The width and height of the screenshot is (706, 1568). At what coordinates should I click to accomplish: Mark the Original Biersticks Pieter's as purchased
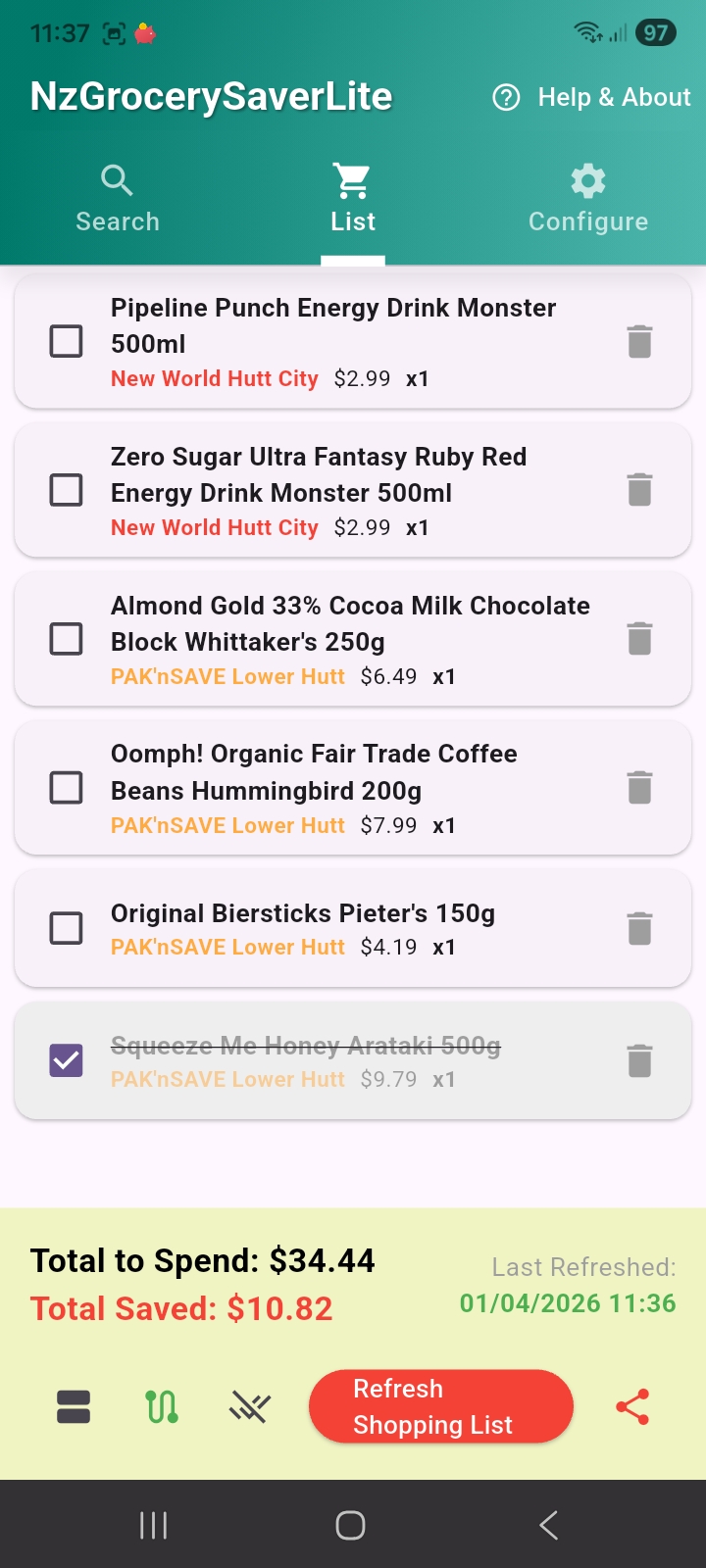click(66, 928)
